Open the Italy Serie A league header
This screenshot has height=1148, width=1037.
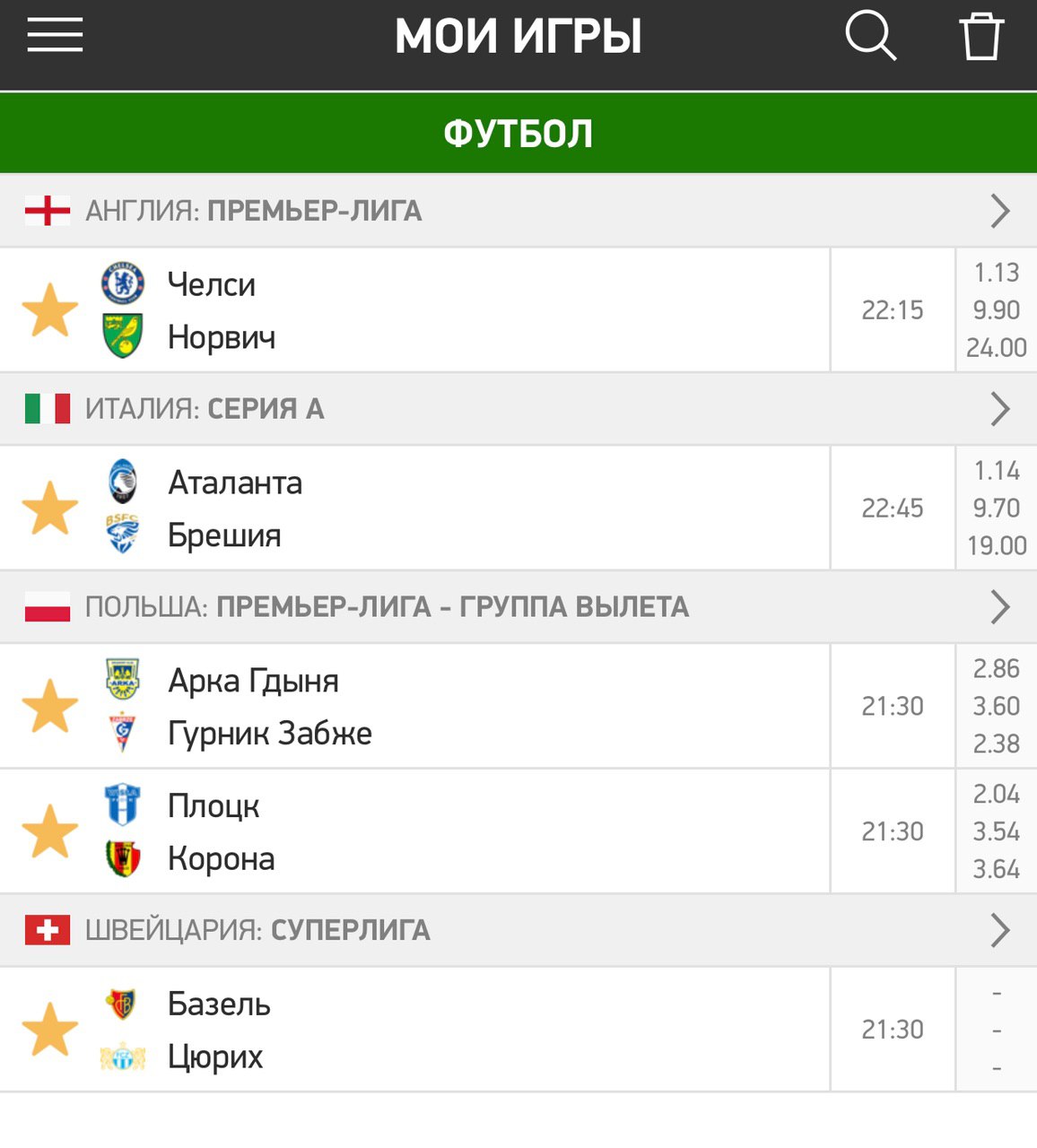[518, 409]
